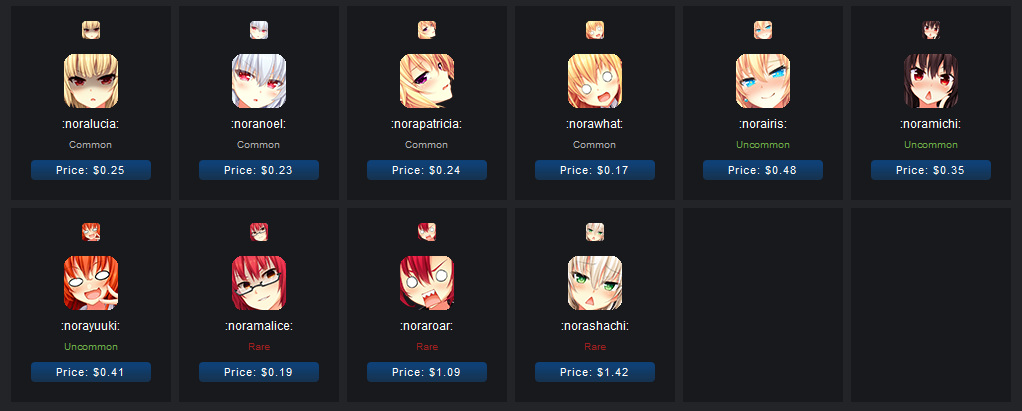Tap the Price: $0.25 button for noralucia
This screenshot has height=411, width=1022.
click(x=91, y=170)
